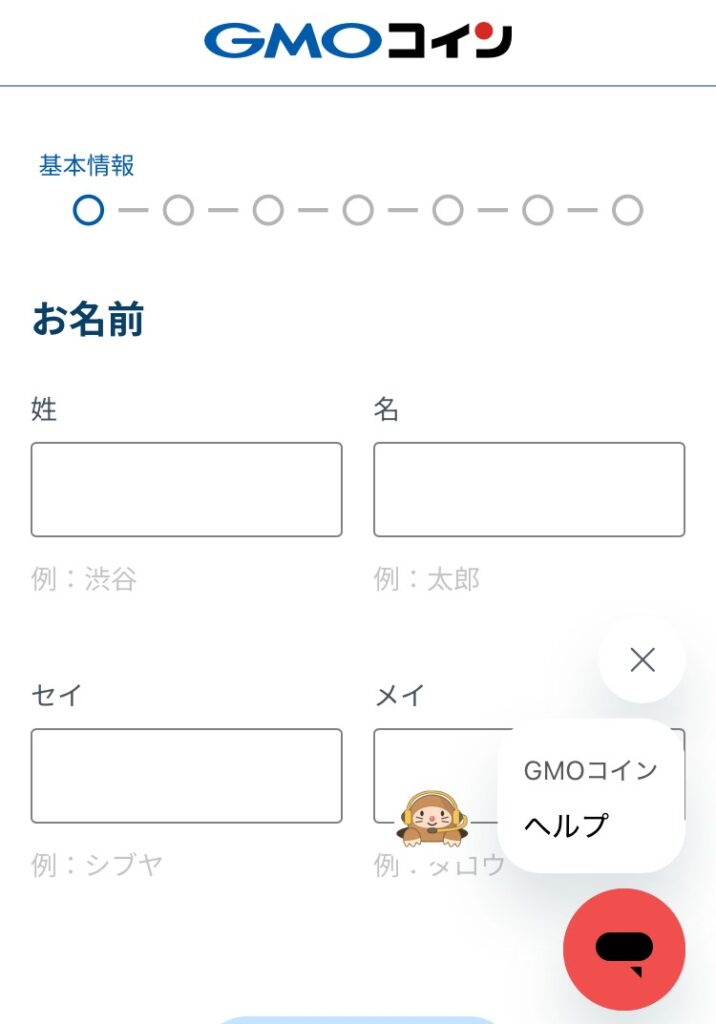716x1024 pixels.
Task: Enter first name in the 名 field
Action: (529, 489)
